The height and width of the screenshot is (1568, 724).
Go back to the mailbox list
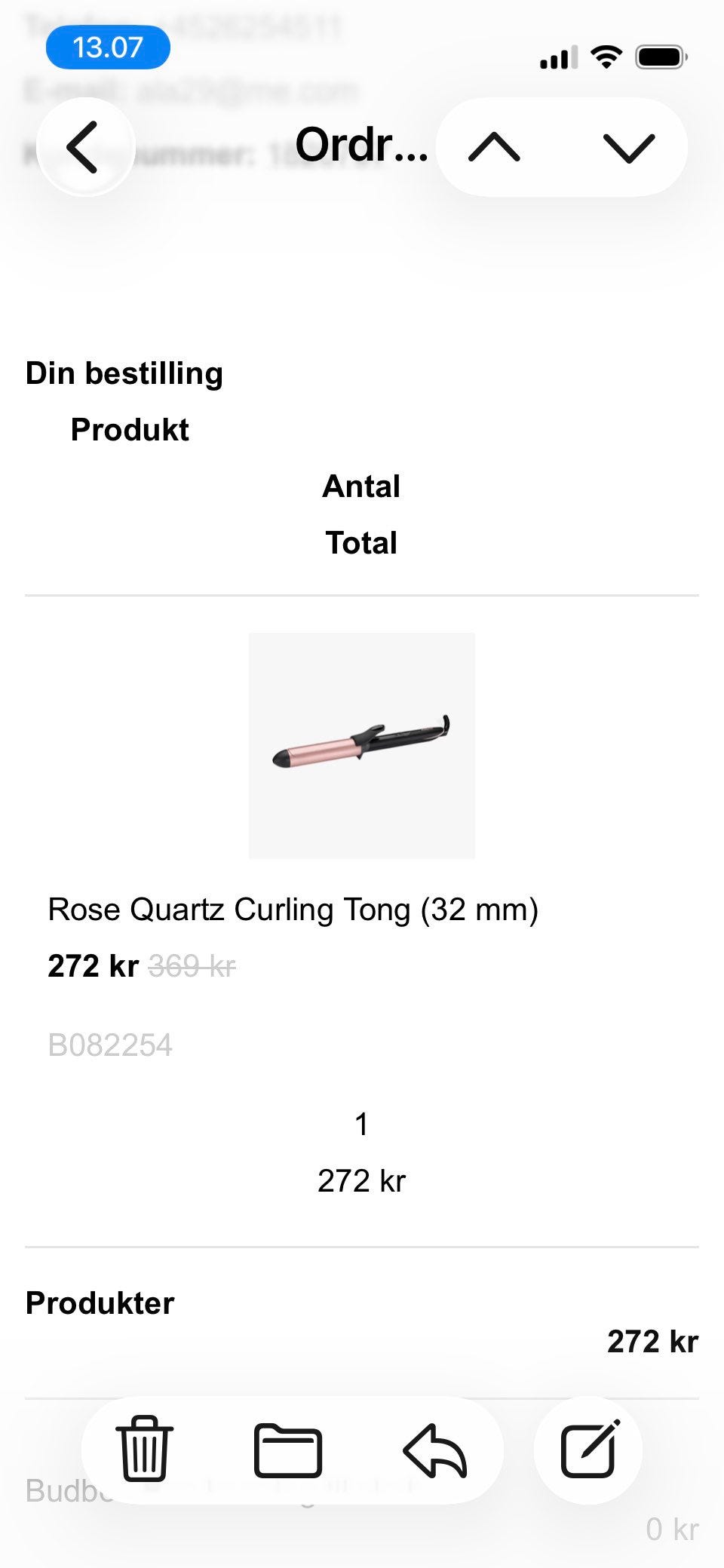[84, 147]
